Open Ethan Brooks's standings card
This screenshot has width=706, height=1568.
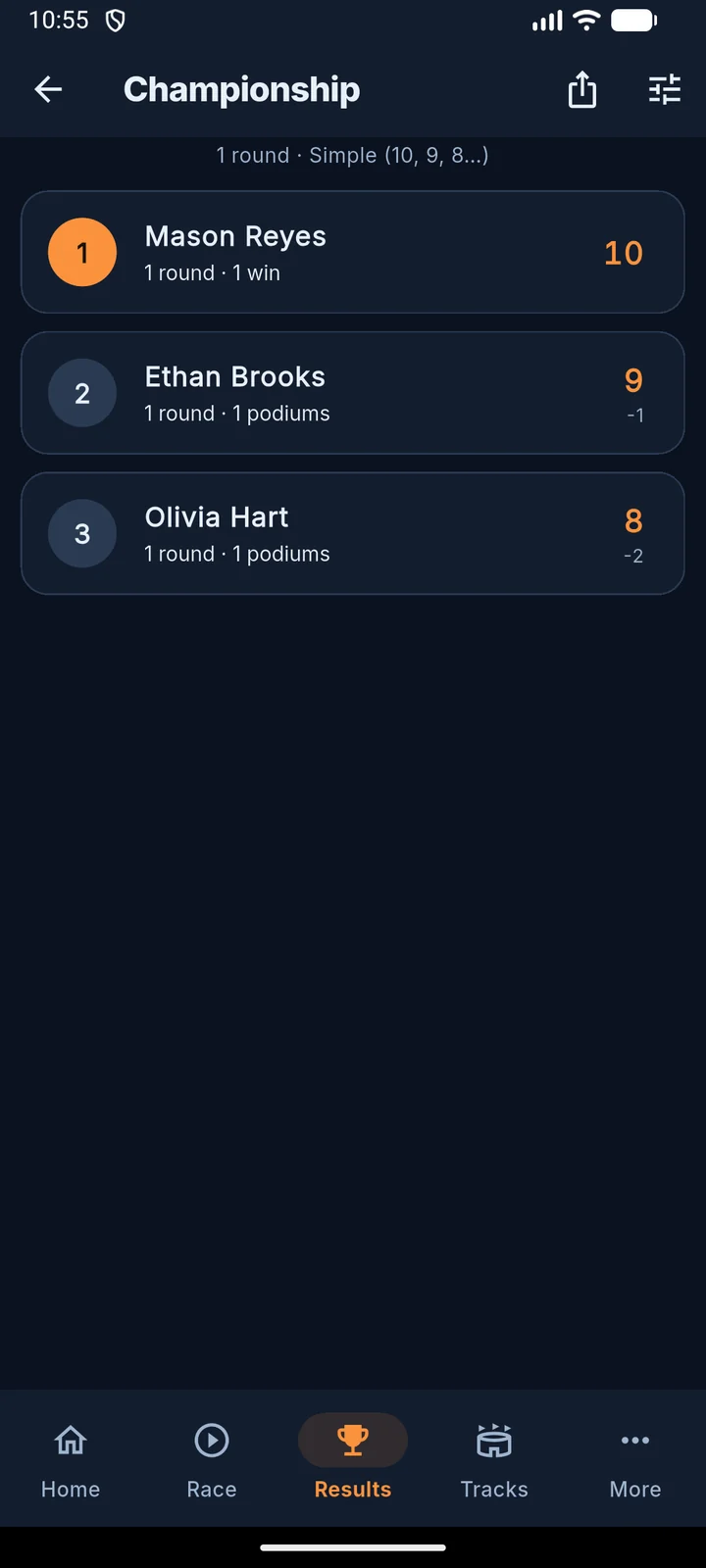[x=353, y=393]
